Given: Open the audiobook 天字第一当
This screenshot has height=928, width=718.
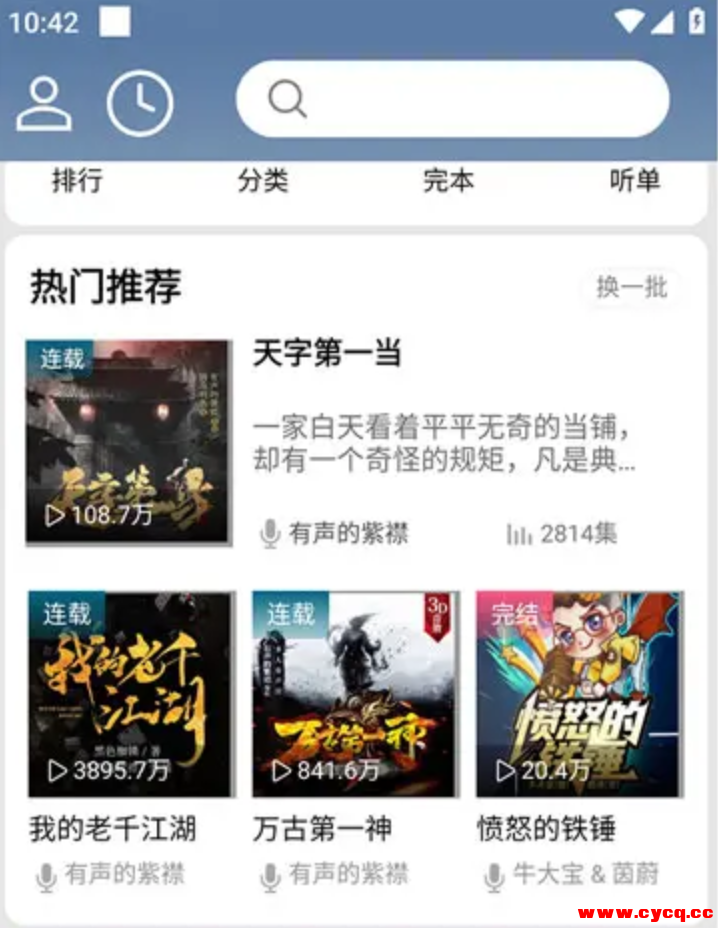Looking at the screenshot, I should (327, 353).
